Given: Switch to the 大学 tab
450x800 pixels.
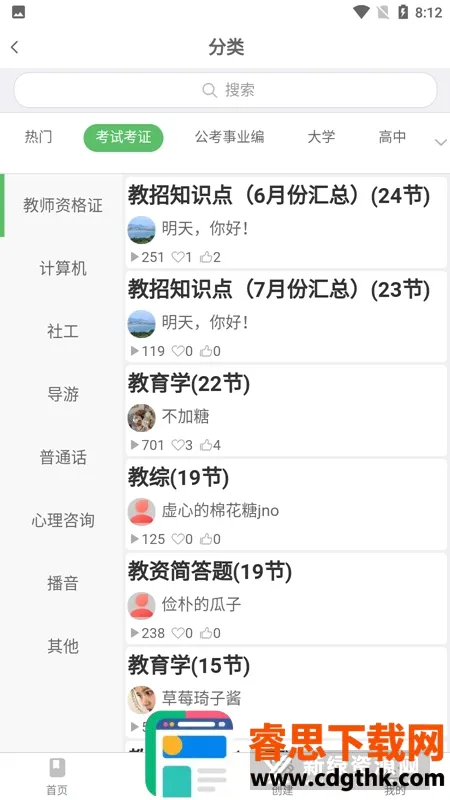Looking at the screenshot, I should tap(321, 137).
